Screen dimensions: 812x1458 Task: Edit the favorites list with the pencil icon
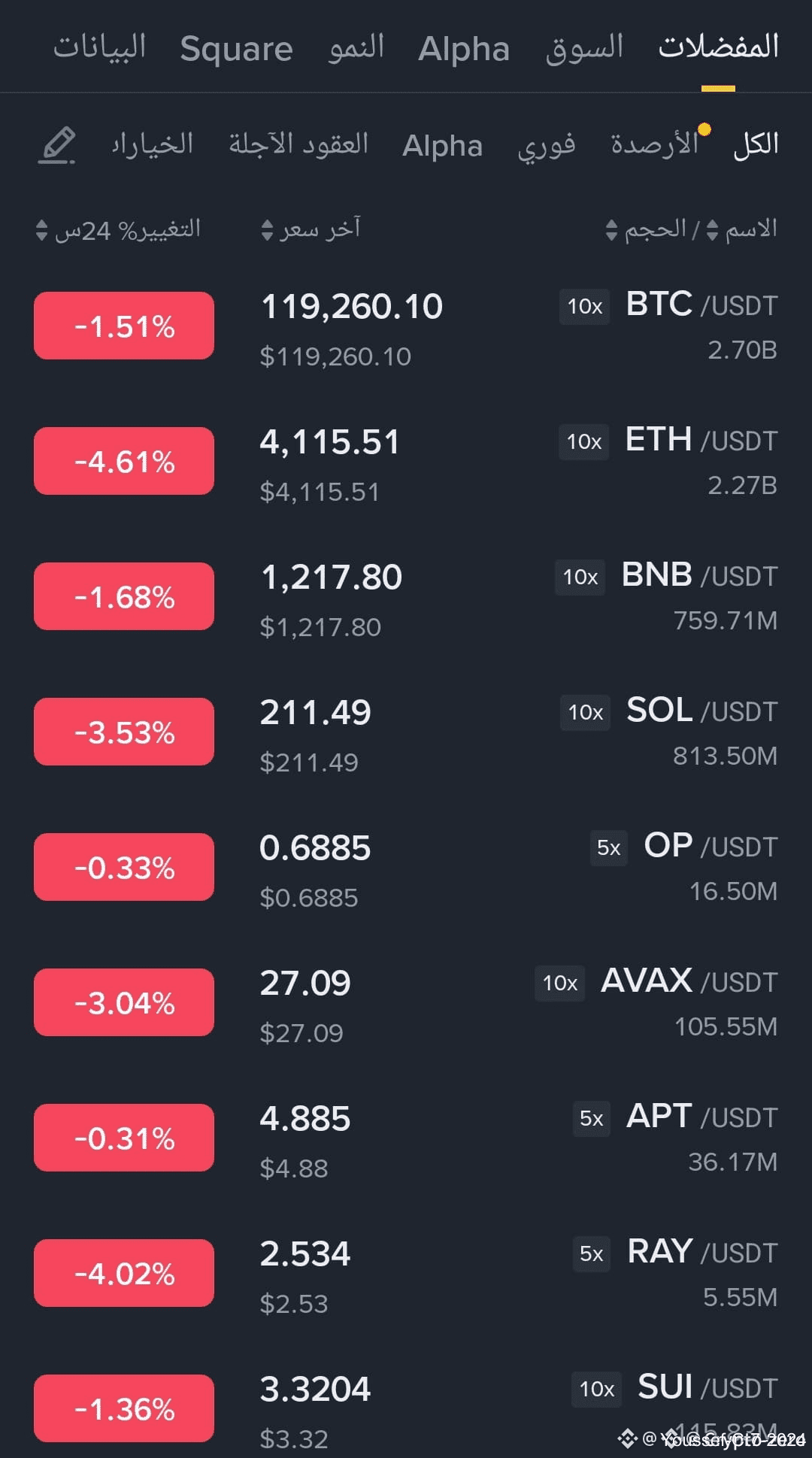57,145
